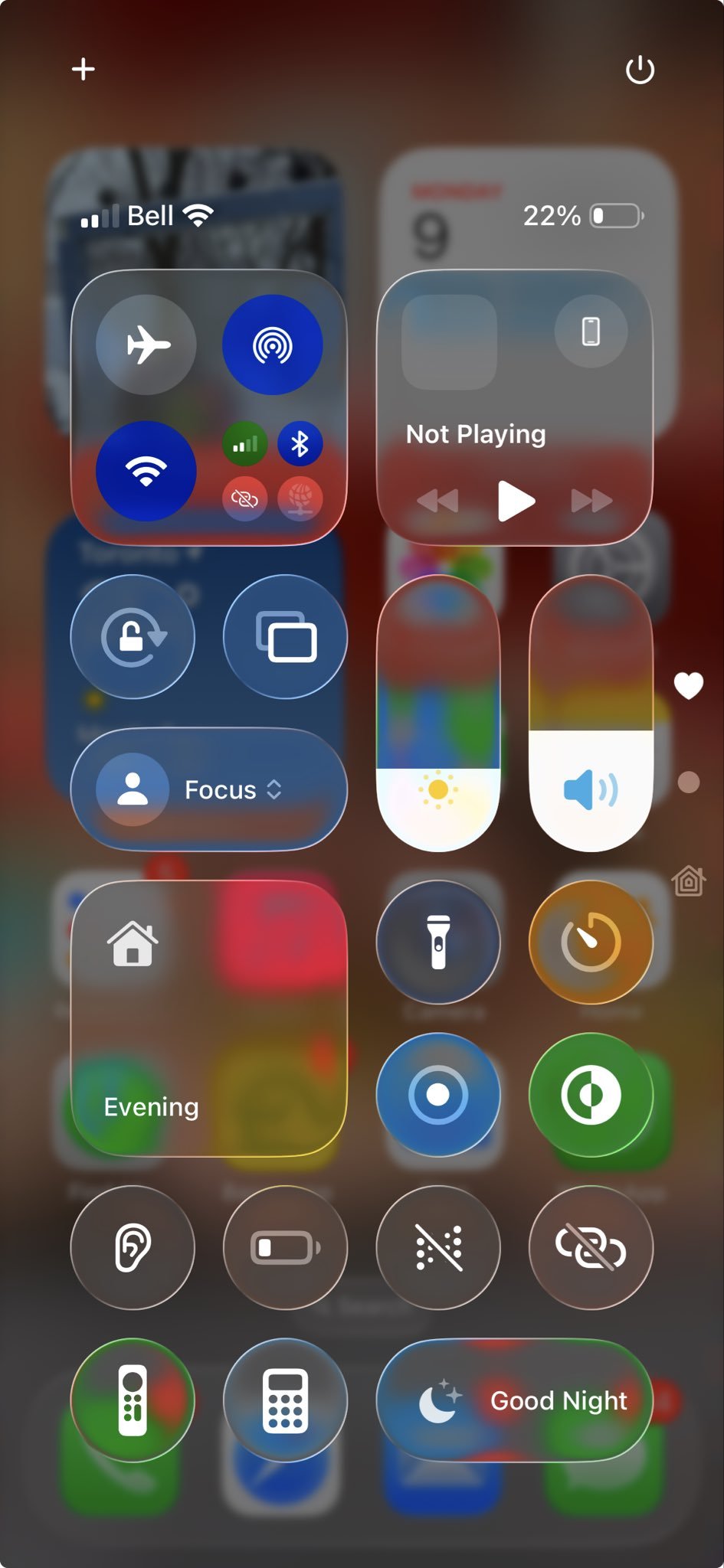Tap the brightness slider

pos(438,713)
